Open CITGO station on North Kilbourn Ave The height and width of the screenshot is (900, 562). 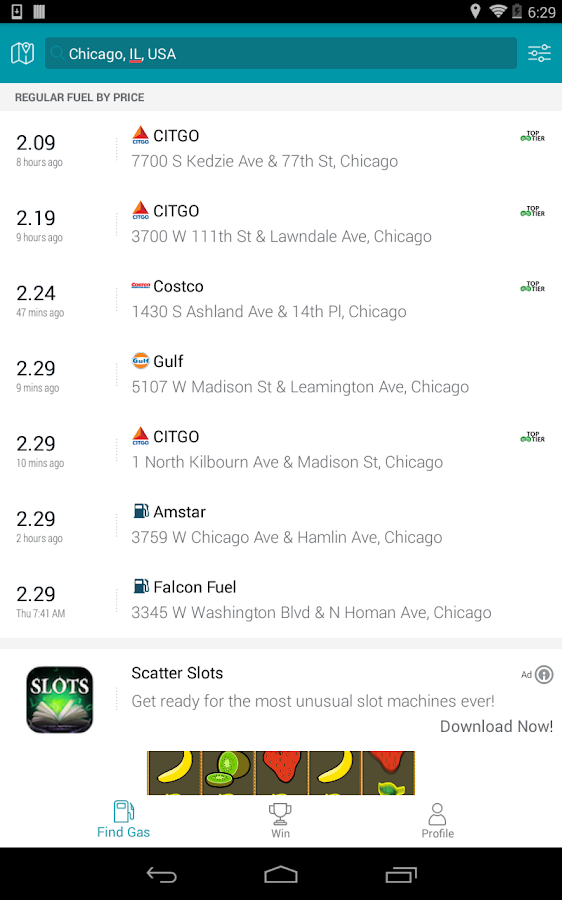click(281, 449)
